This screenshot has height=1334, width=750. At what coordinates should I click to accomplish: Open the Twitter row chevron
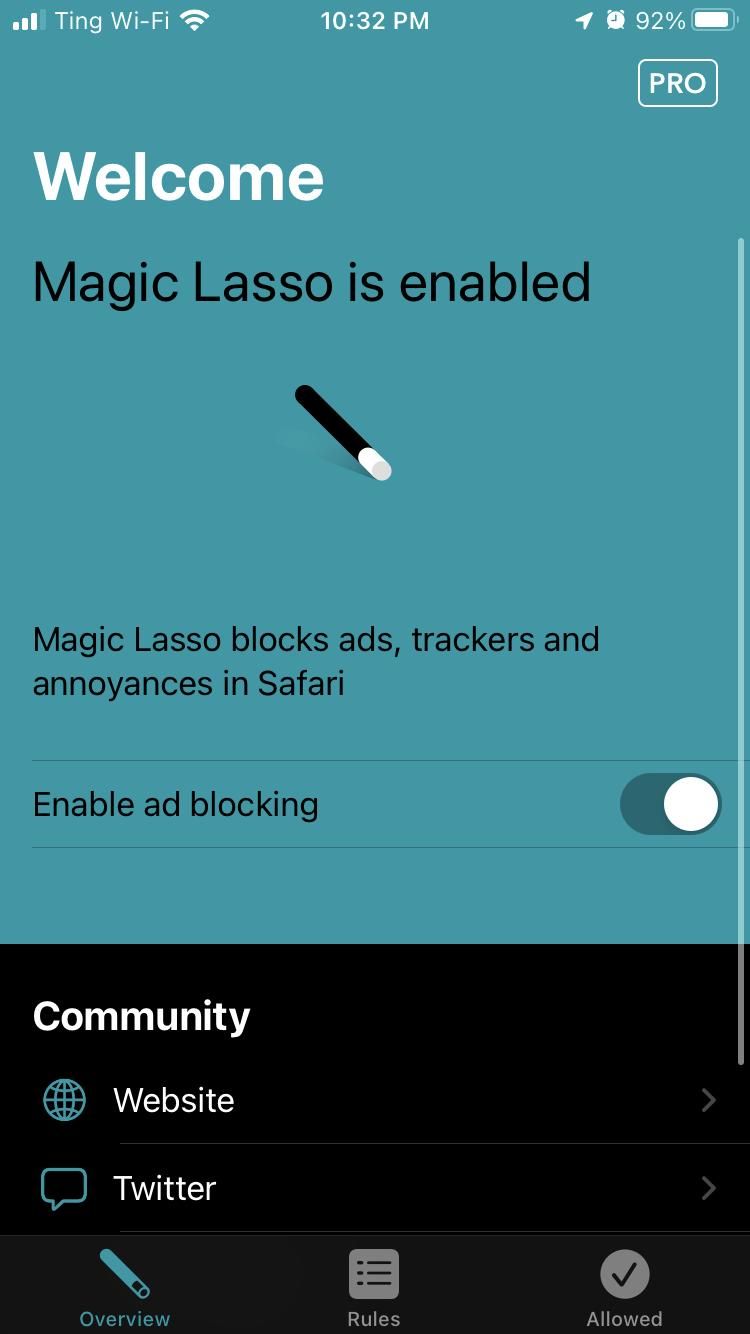pyautogui.click(x=708, y=1188)
